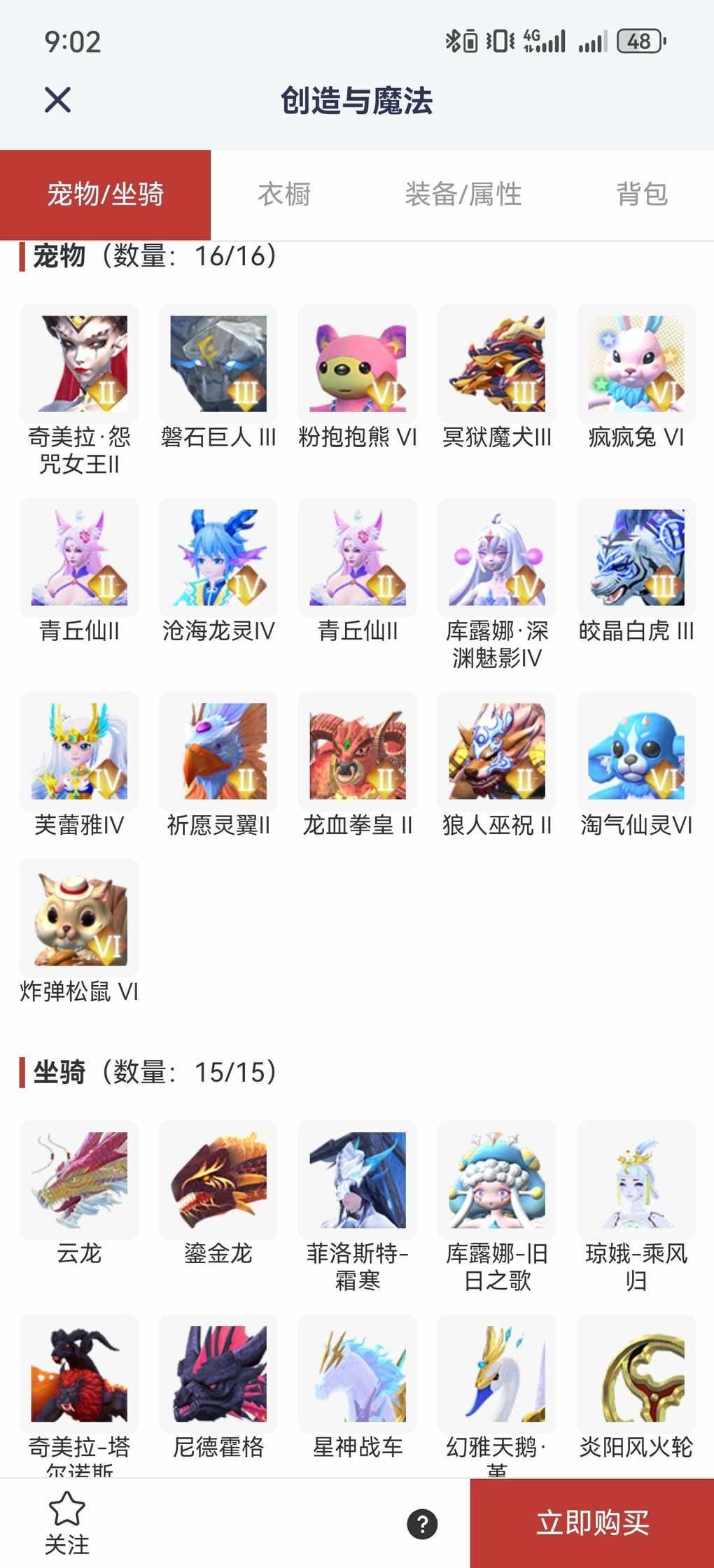Viewport: 714px width, 1568px height.
Task: Open the 背包 tab
Action: (x=641, y=195)
